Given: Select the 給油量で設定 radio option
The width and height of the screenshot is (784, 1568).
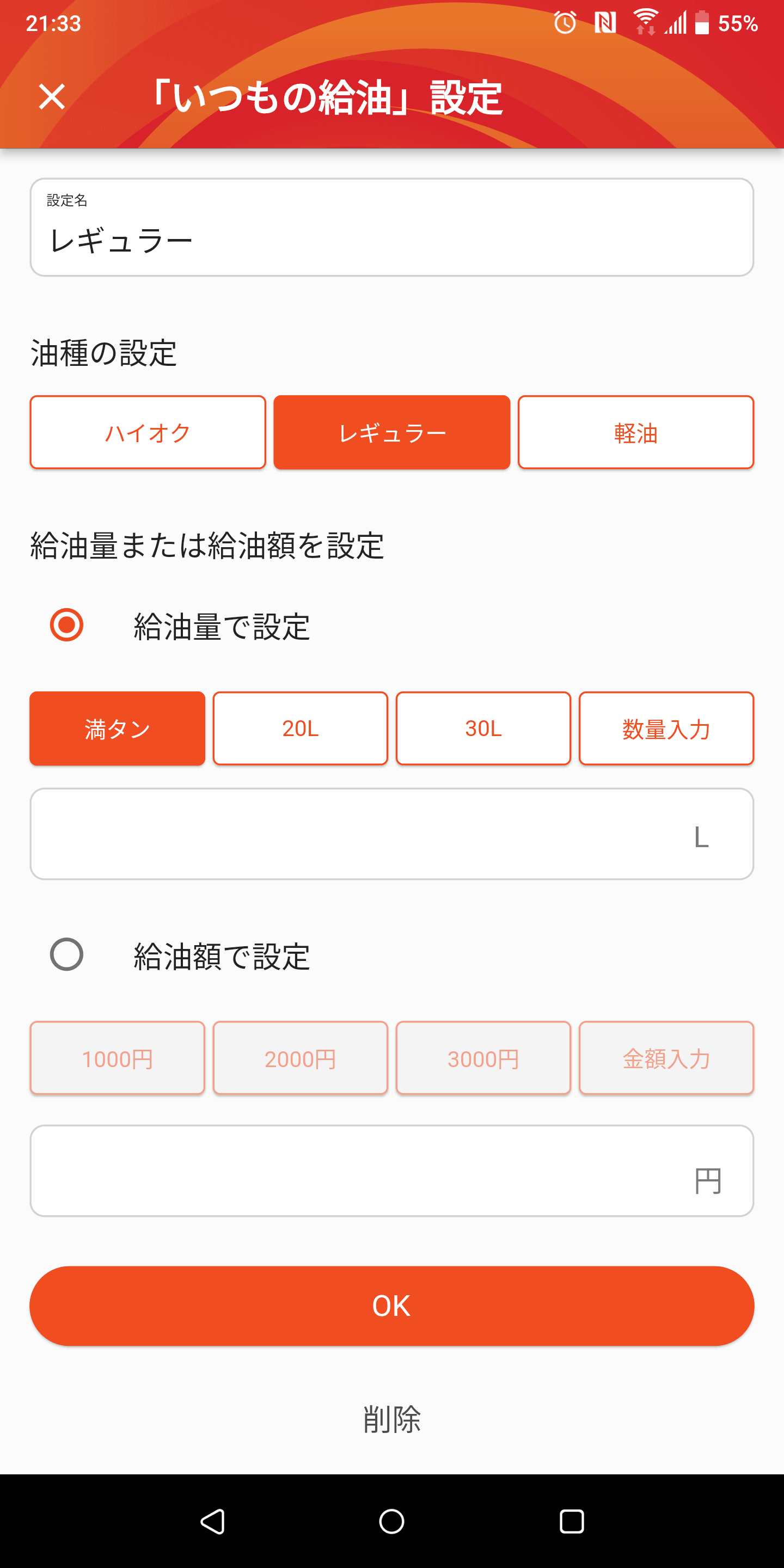Looking at the screenshot, I should click(66, 624).
